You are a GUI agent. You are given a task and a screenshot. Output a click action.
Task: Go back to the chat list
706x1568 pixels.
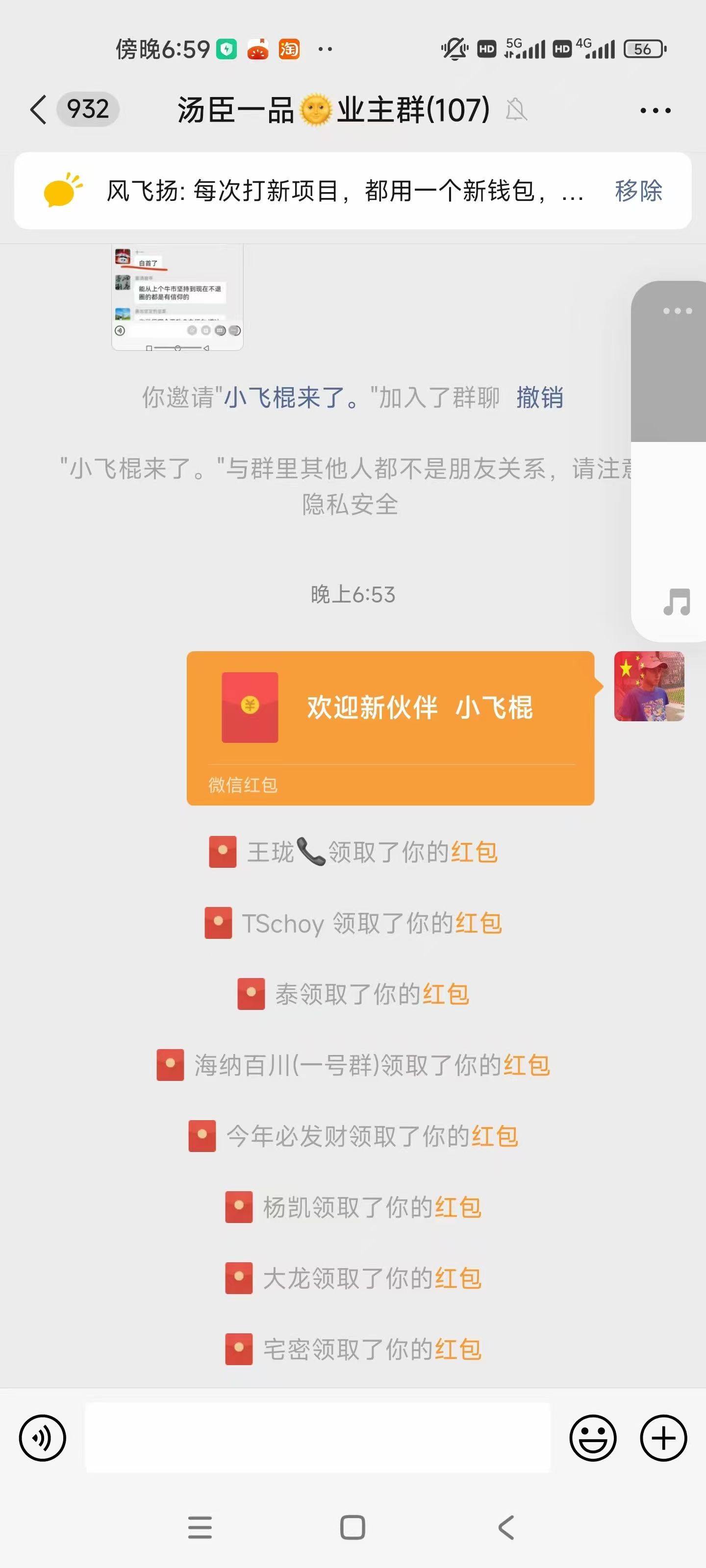click(x=38, y=110)
